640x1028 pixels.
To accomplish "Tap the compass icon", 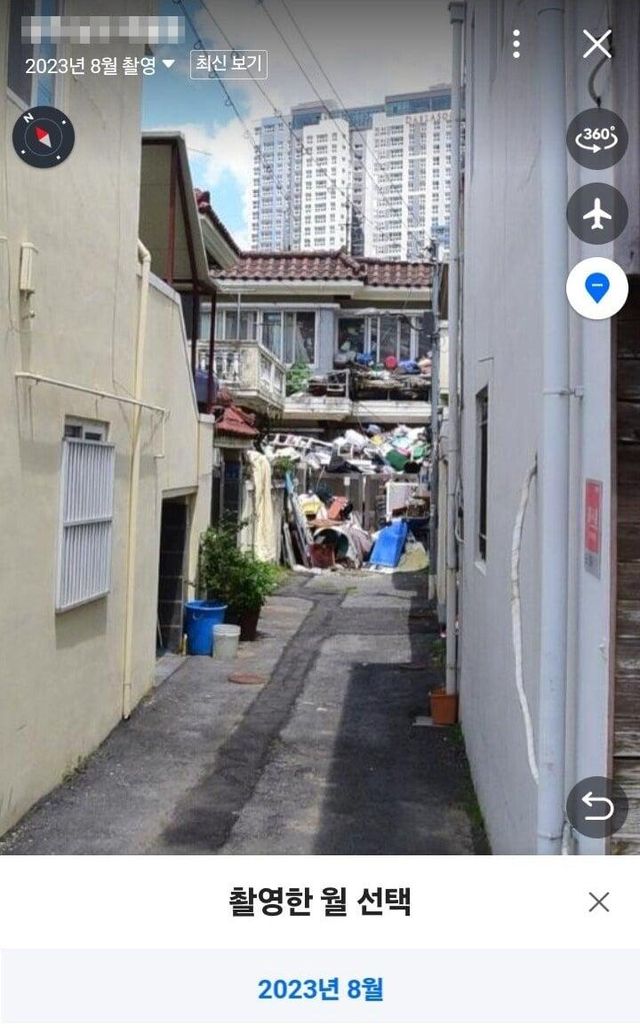I will 43,137.
